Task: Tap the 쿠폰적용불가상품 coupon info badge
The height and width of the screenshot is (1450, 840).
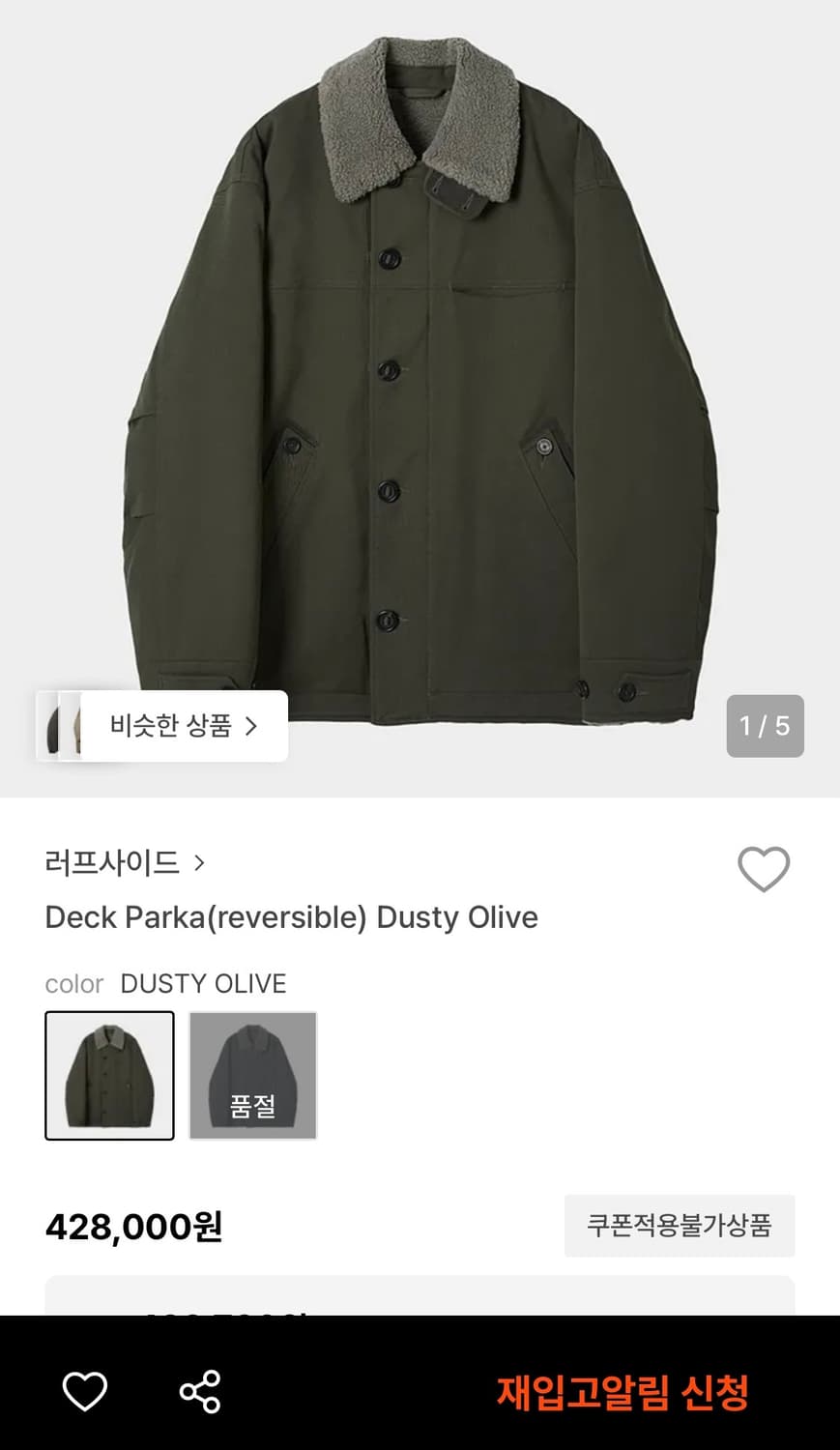Action: [679, 1226]
